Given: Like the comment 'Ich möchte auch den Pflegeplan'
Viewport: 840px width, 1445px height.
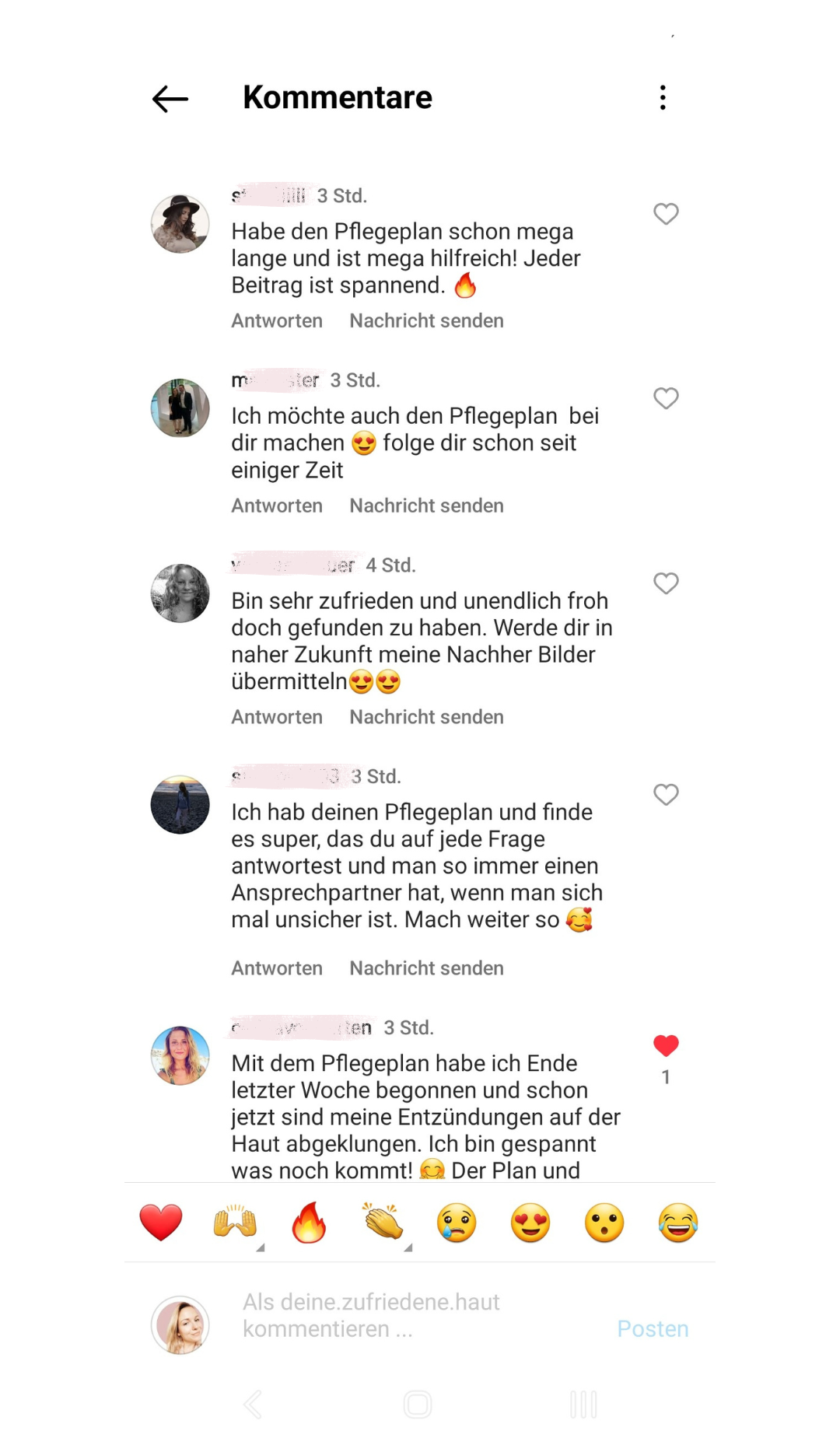Looking at the screenshot, I should click(666, 398).
